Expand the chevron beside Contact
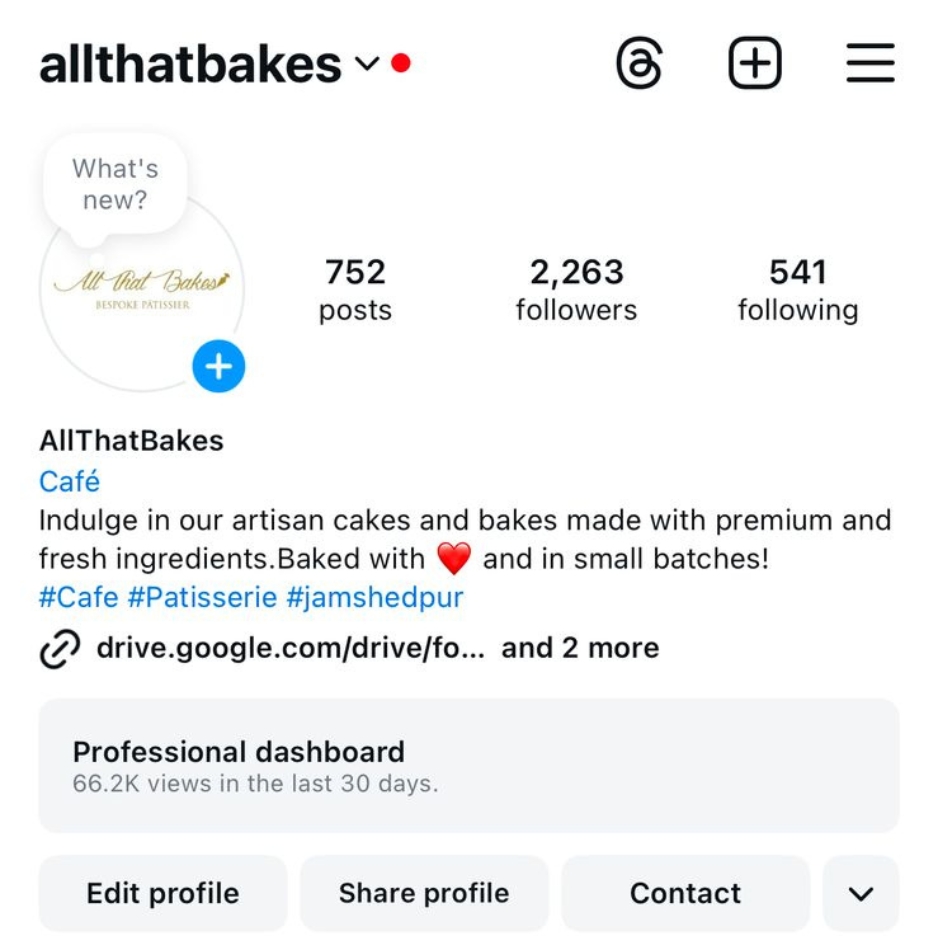938x938 pixels. click(861, 893)
